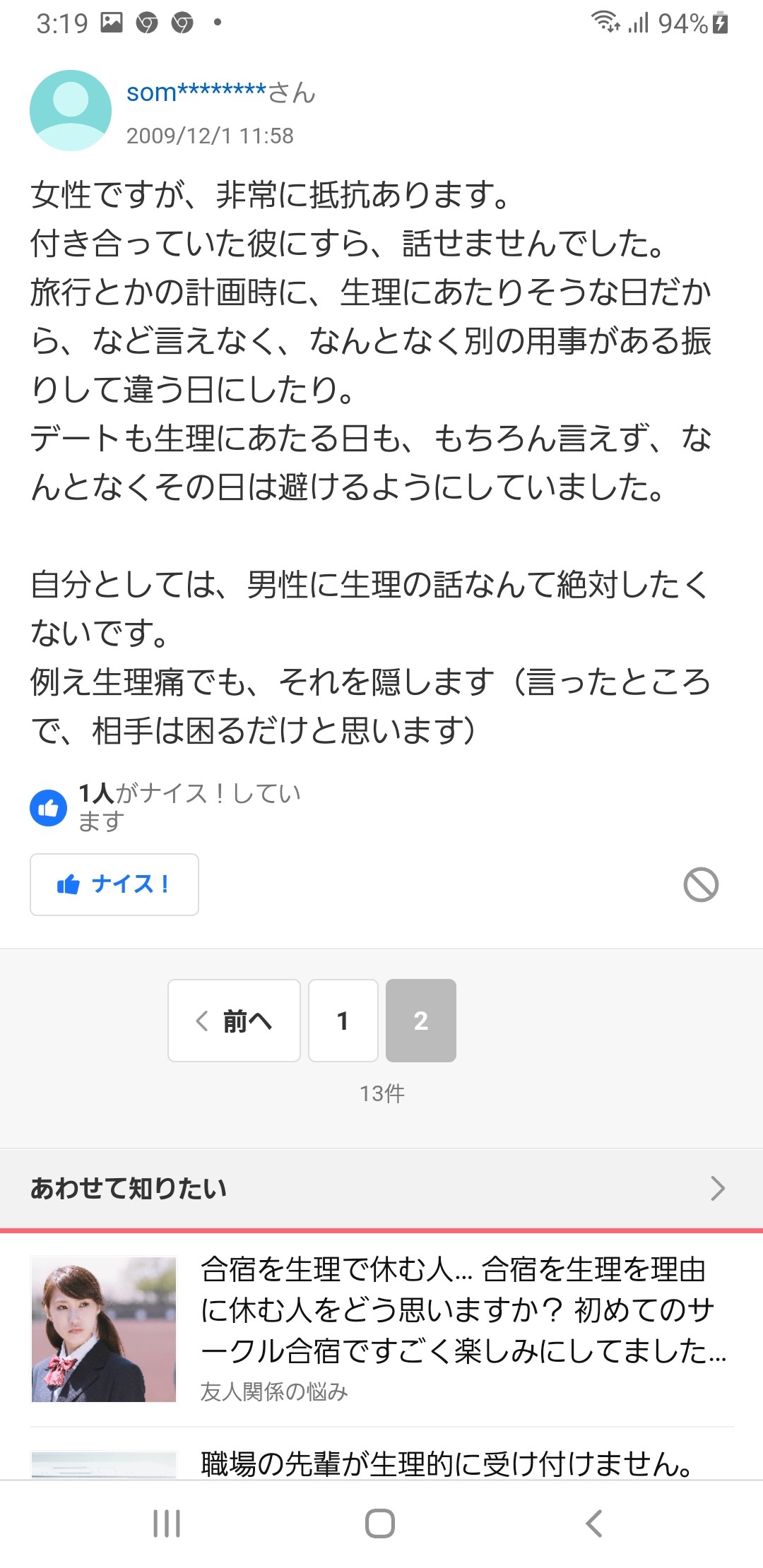Image resolution: width=763 pixels, height=1568 pixels.
Task: Jump to page 1 of answers
Action: point(343,1021)
